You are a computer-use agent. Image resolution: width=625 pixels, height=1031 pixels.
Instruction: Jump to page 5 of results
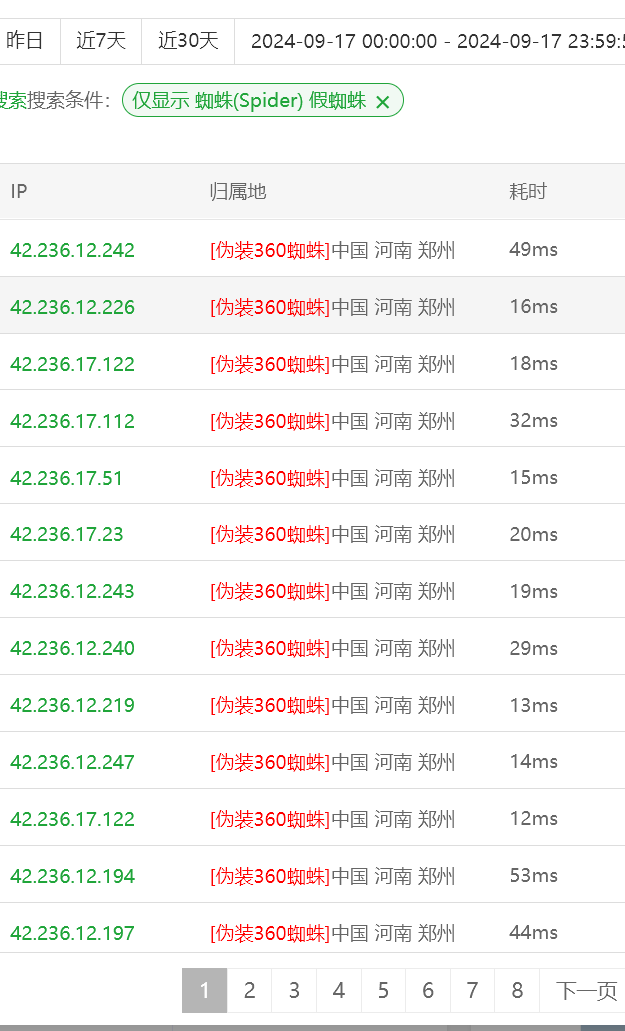(383, 991)
